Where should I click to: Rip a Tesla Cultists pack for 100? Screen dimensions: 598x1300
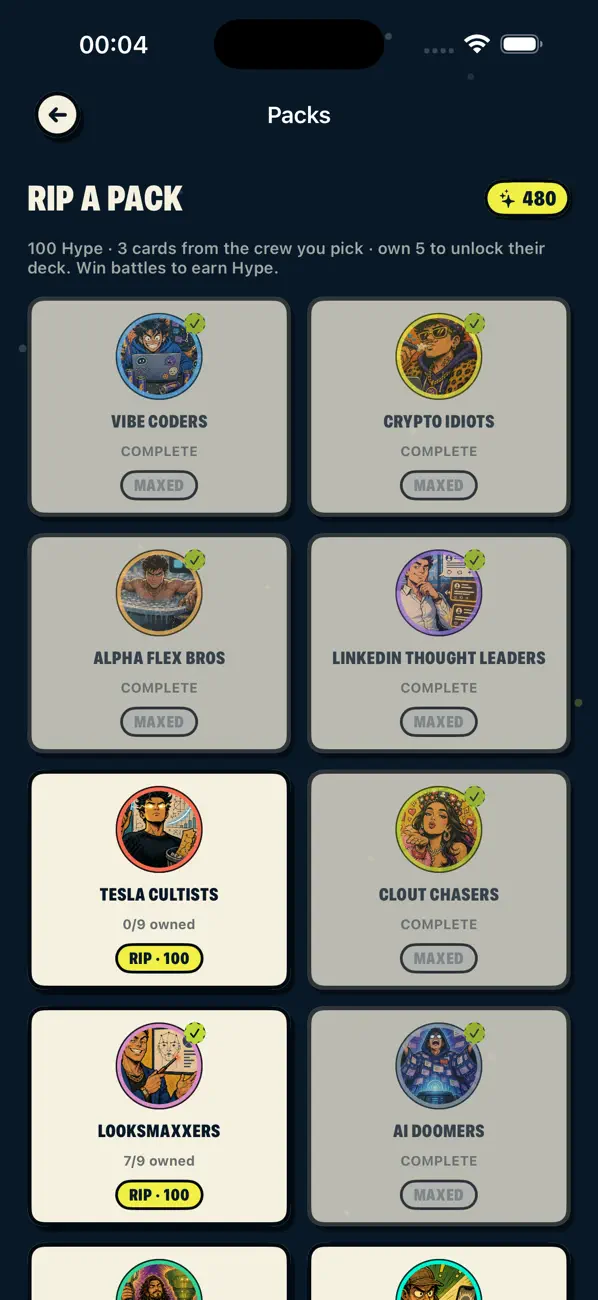(159, 958)
